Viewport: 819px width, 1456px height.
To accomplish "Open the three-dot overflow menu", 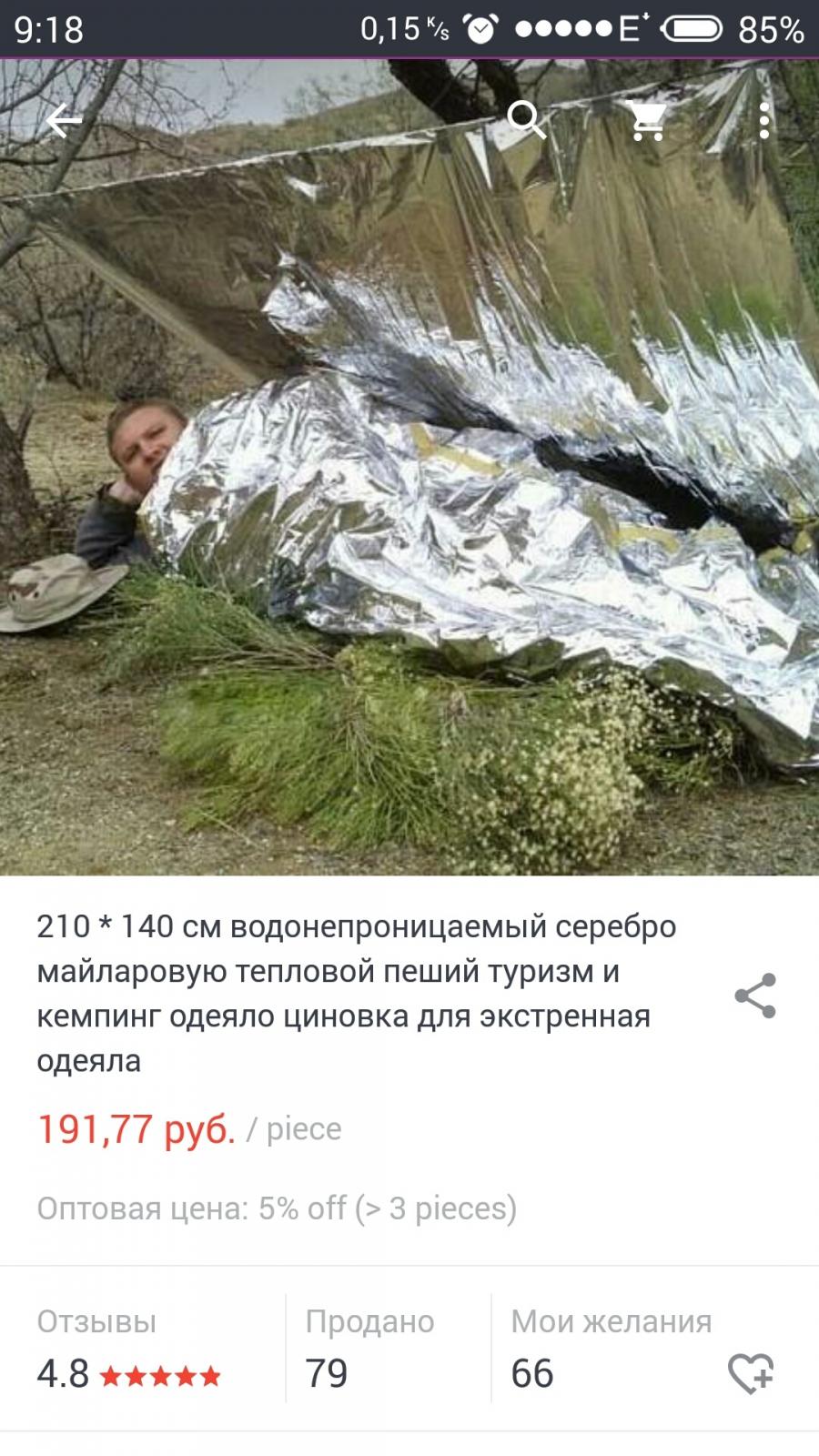I will [763, 120].
